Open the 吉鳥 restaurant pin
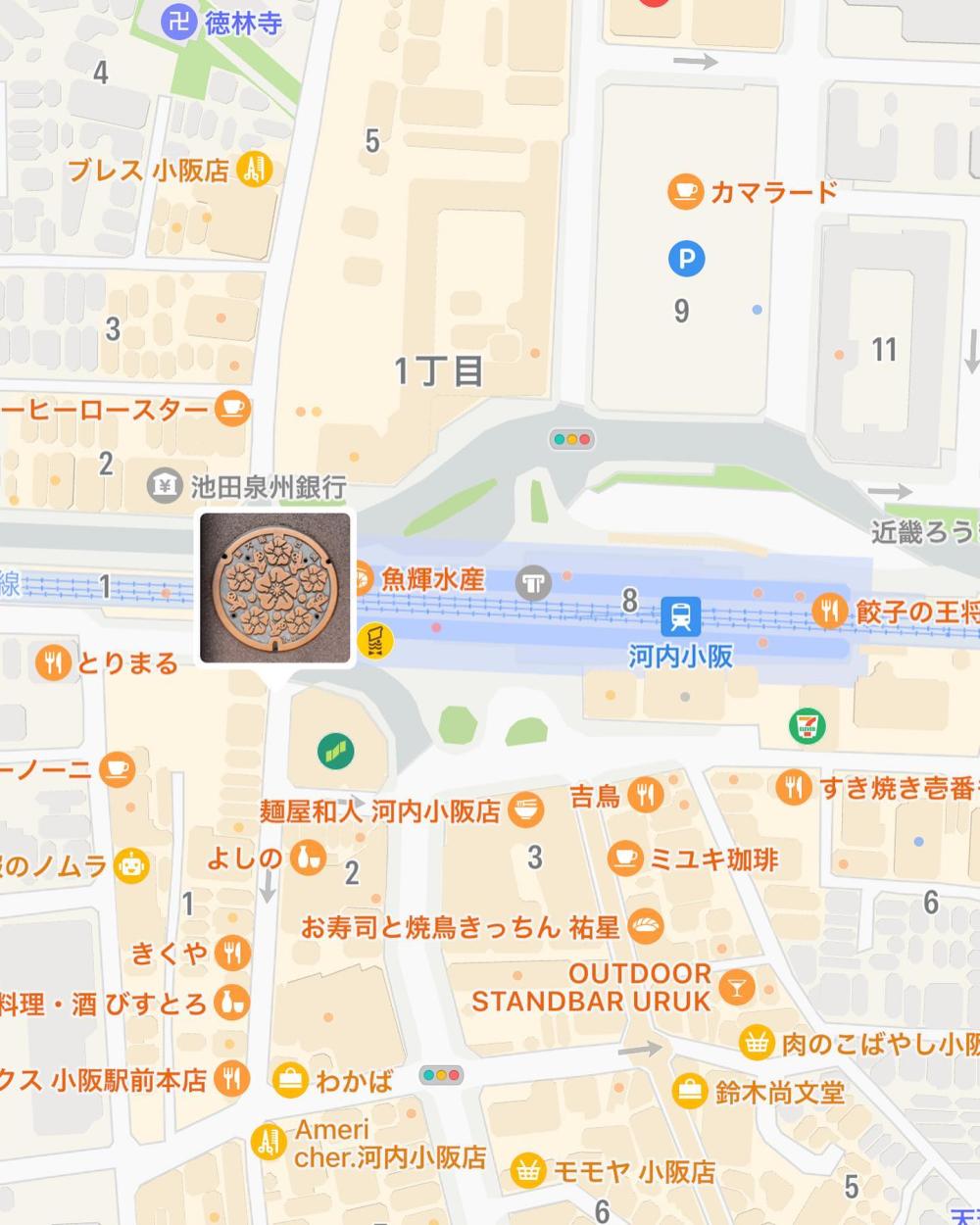Screen dimensions: 980x1225 [x=645, y=794]
